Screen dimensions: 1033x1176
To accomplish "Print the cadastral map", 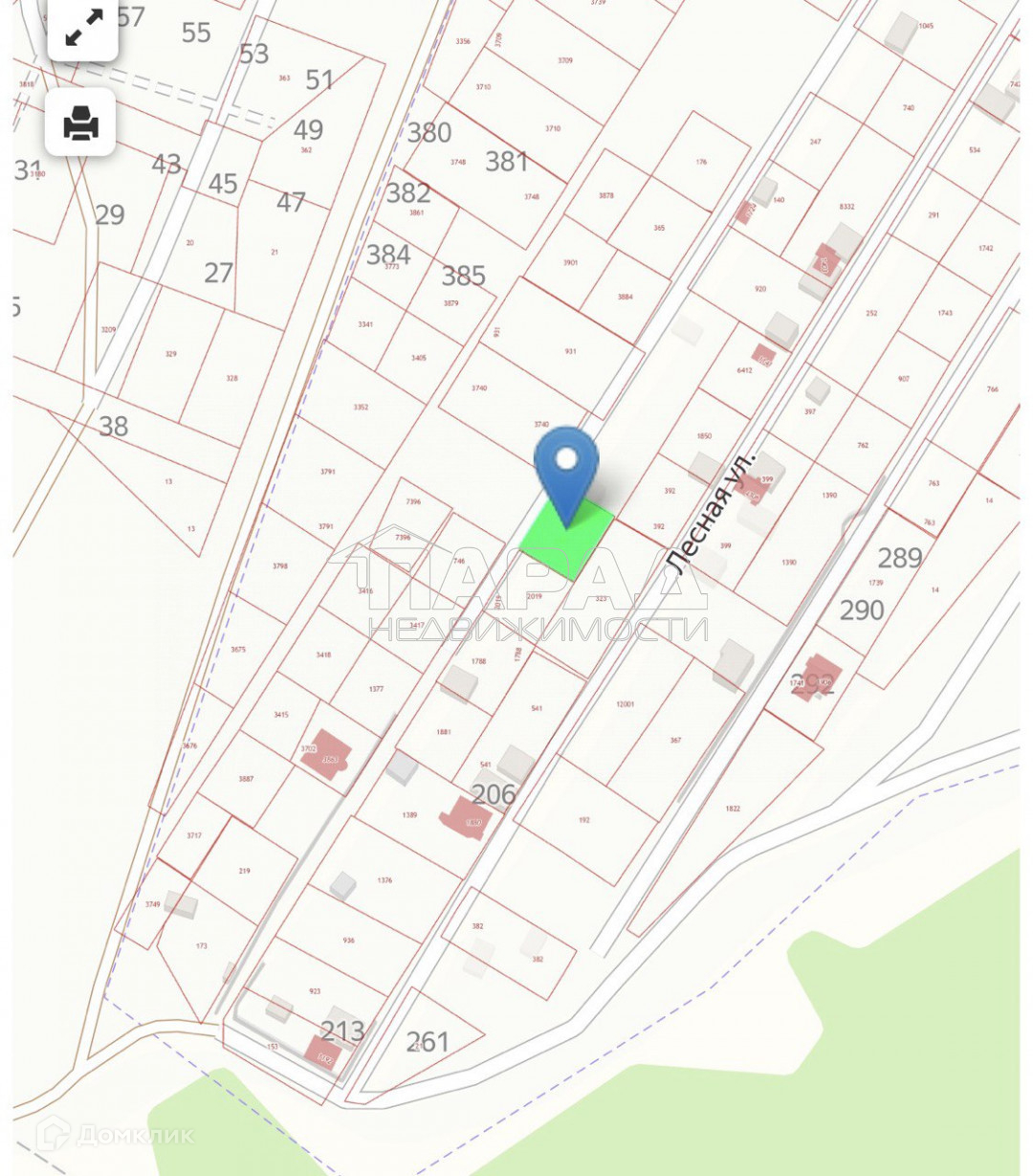I will pyautogui.click(x=81, y=122).
